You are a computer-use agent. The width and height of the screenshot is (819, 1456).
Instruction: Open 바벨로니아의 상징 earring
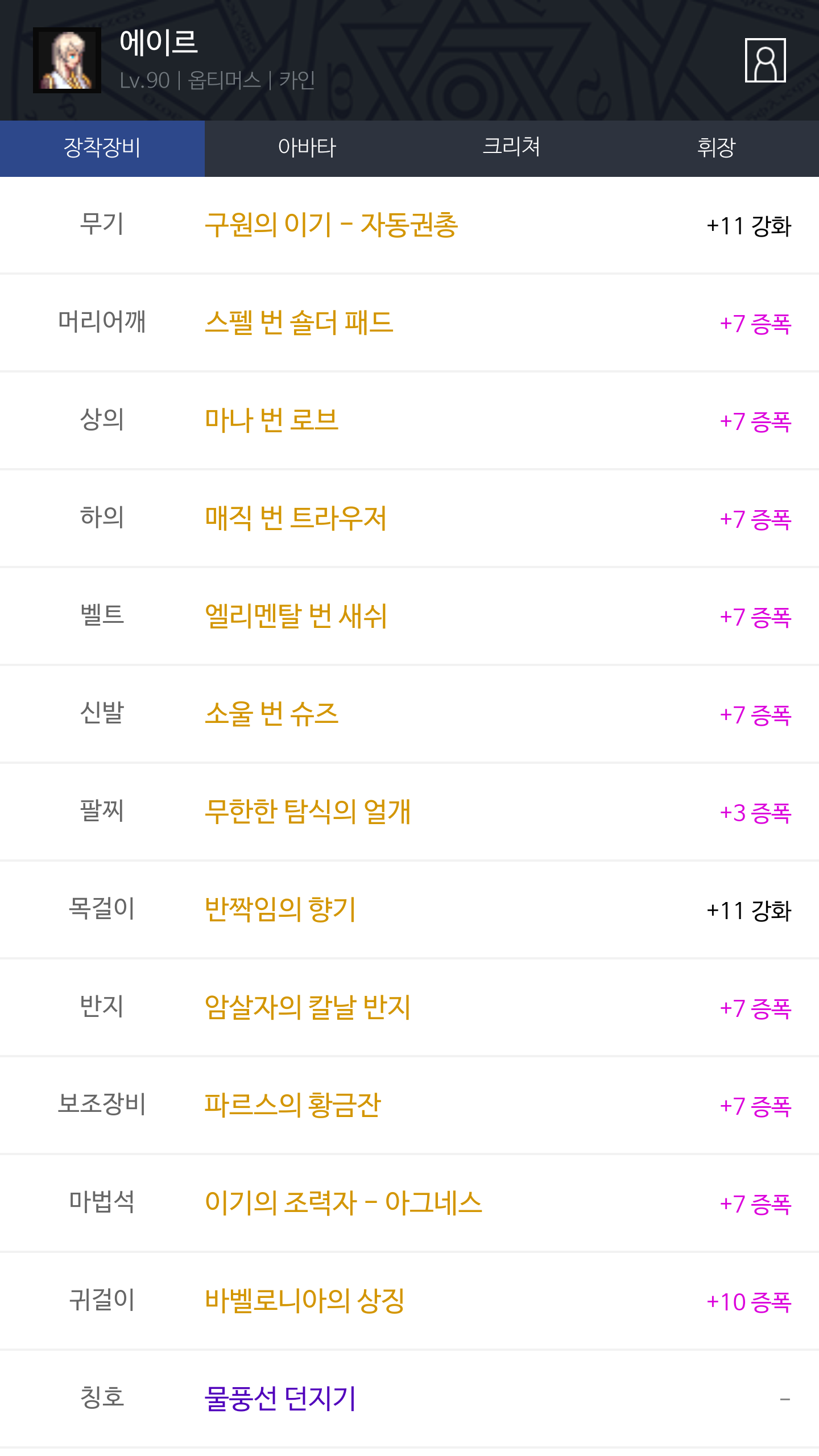click(305, 1301)
